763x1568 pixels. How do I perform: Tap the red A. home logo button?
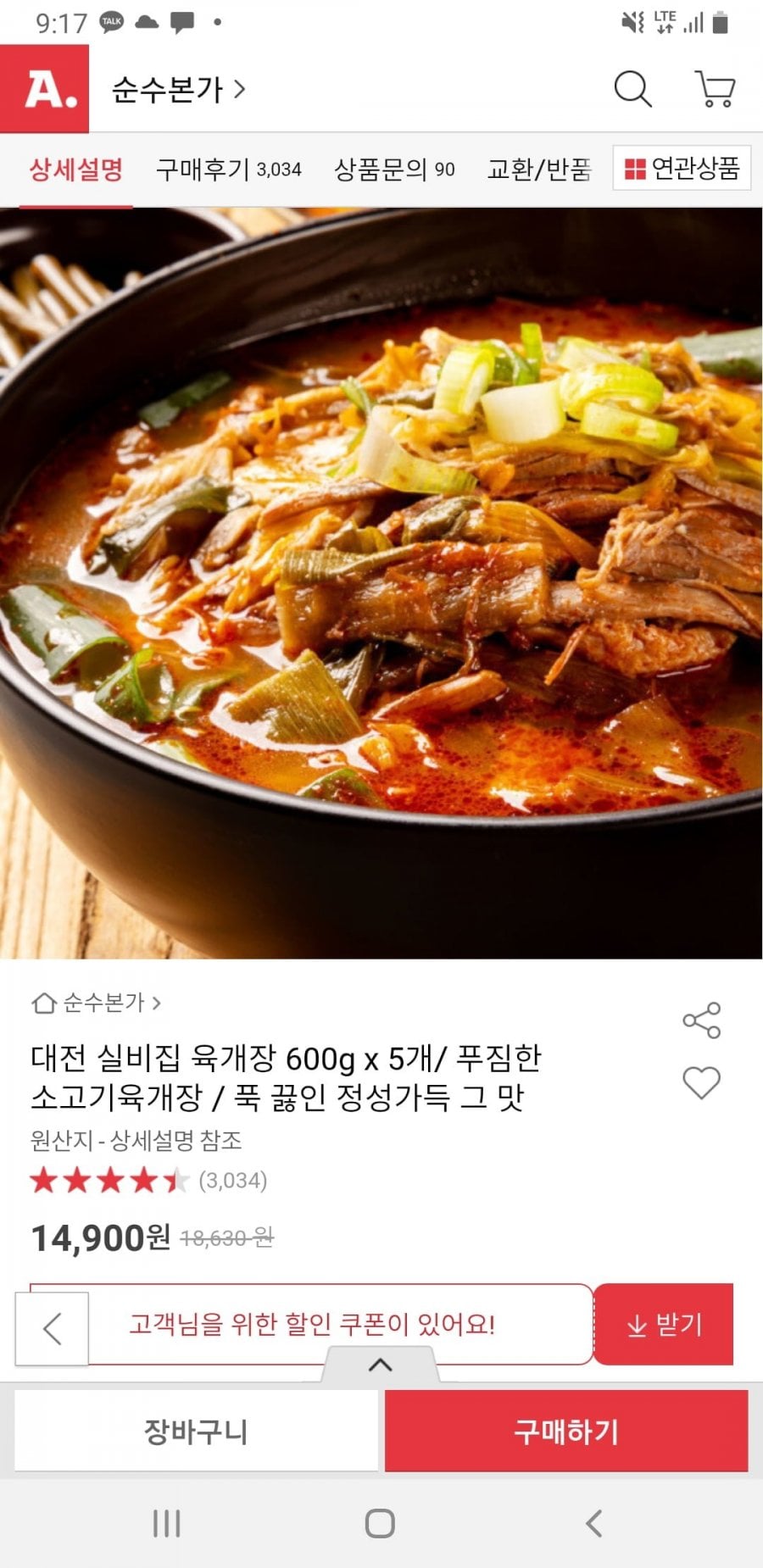pyautogui.click(x=45, y=89)
